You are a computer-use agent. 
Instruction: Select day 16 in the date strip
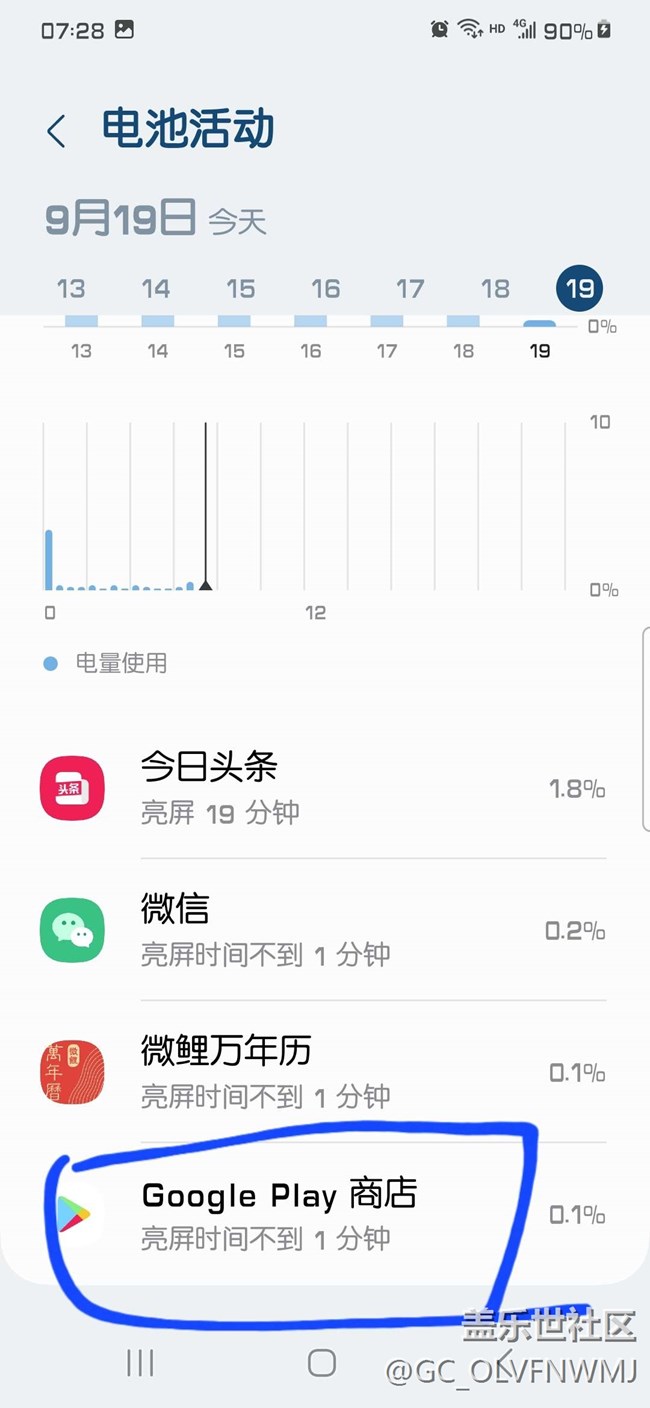[x=326, y=289]
